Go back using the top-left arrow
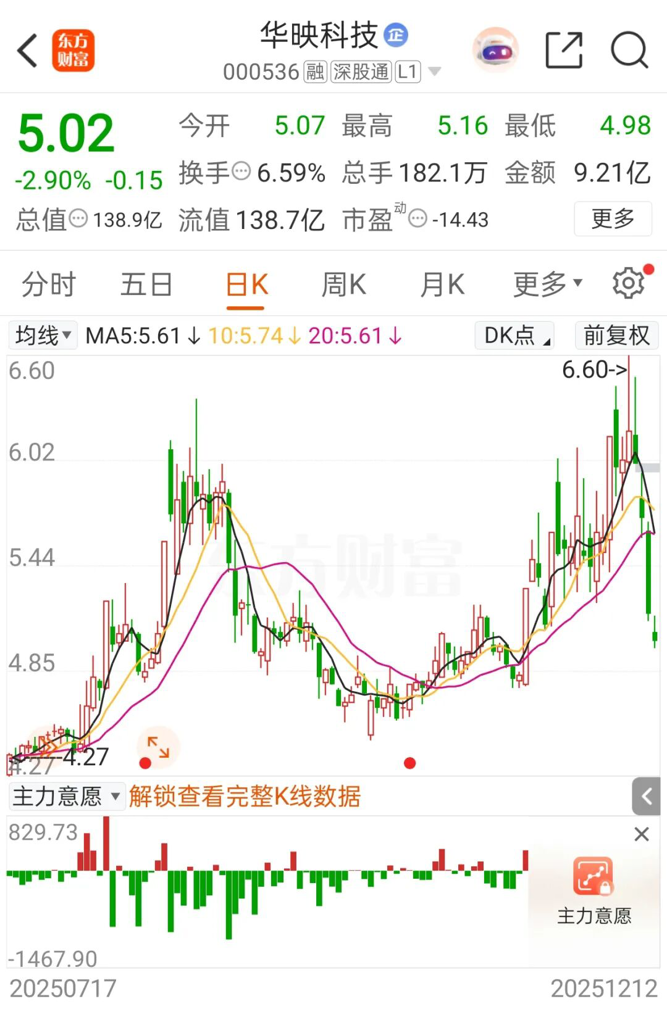The width and height of the screenshot is (667, 1012). (27, 50)
